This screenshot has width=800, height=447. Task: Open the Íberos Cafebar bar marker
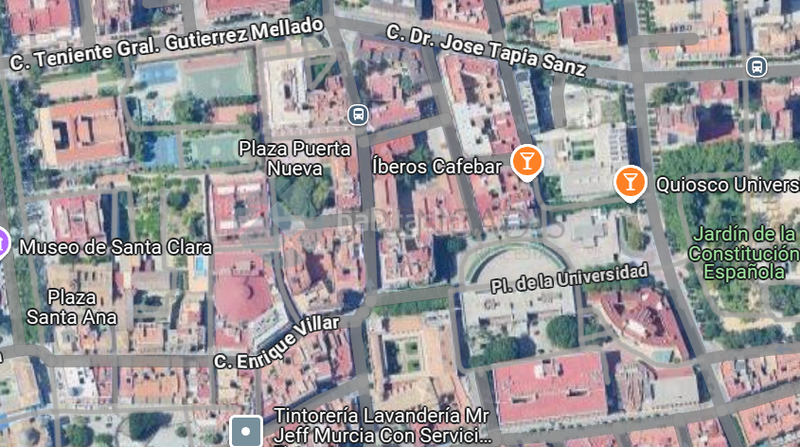tap(526, 160)
